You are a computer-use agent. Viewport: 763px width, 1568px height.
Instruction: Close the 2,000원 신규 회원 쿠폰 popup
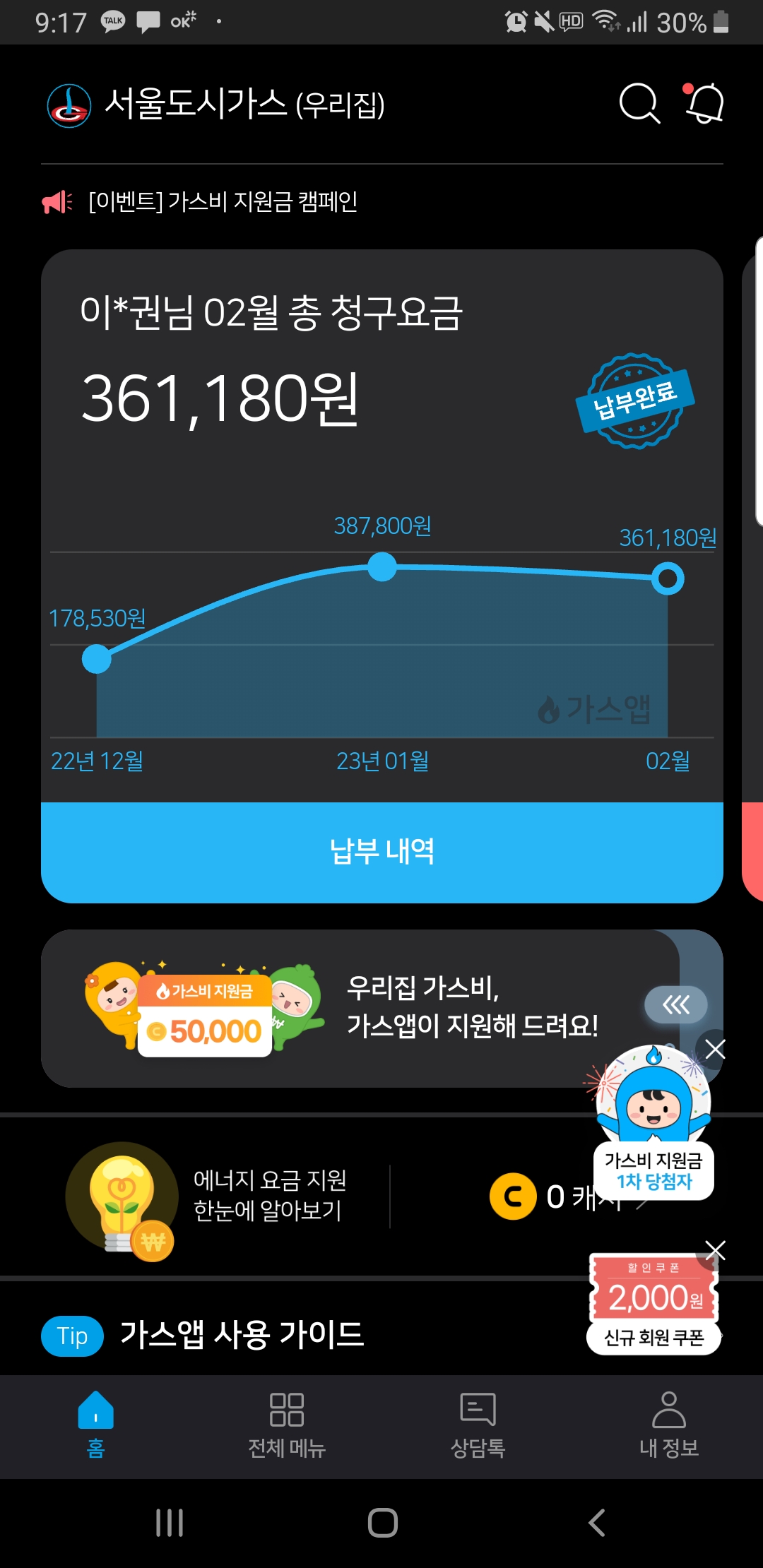[x=716, y=1251]
